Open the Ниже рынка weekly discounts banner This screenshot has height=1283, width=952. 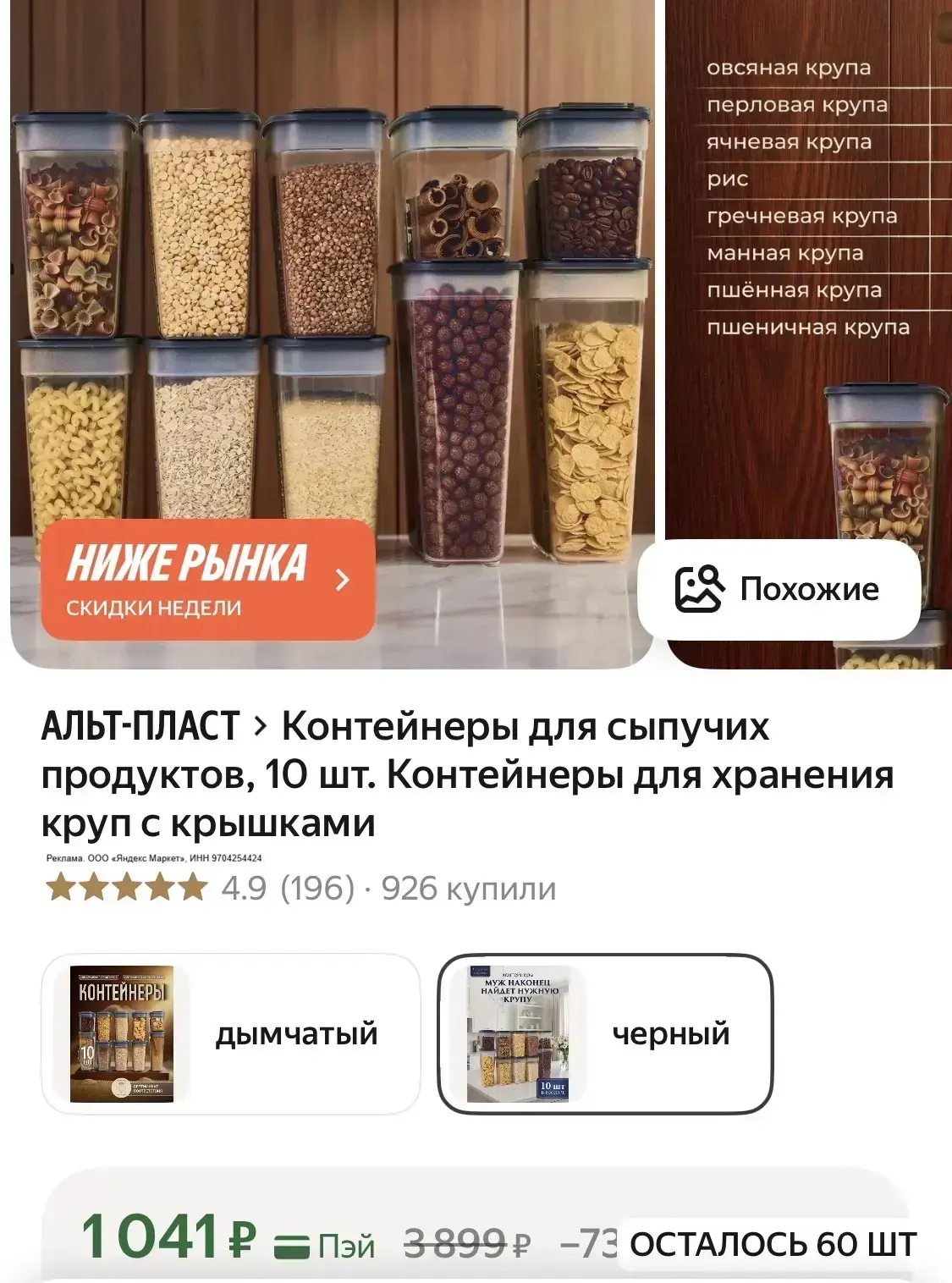click(207, 580)
